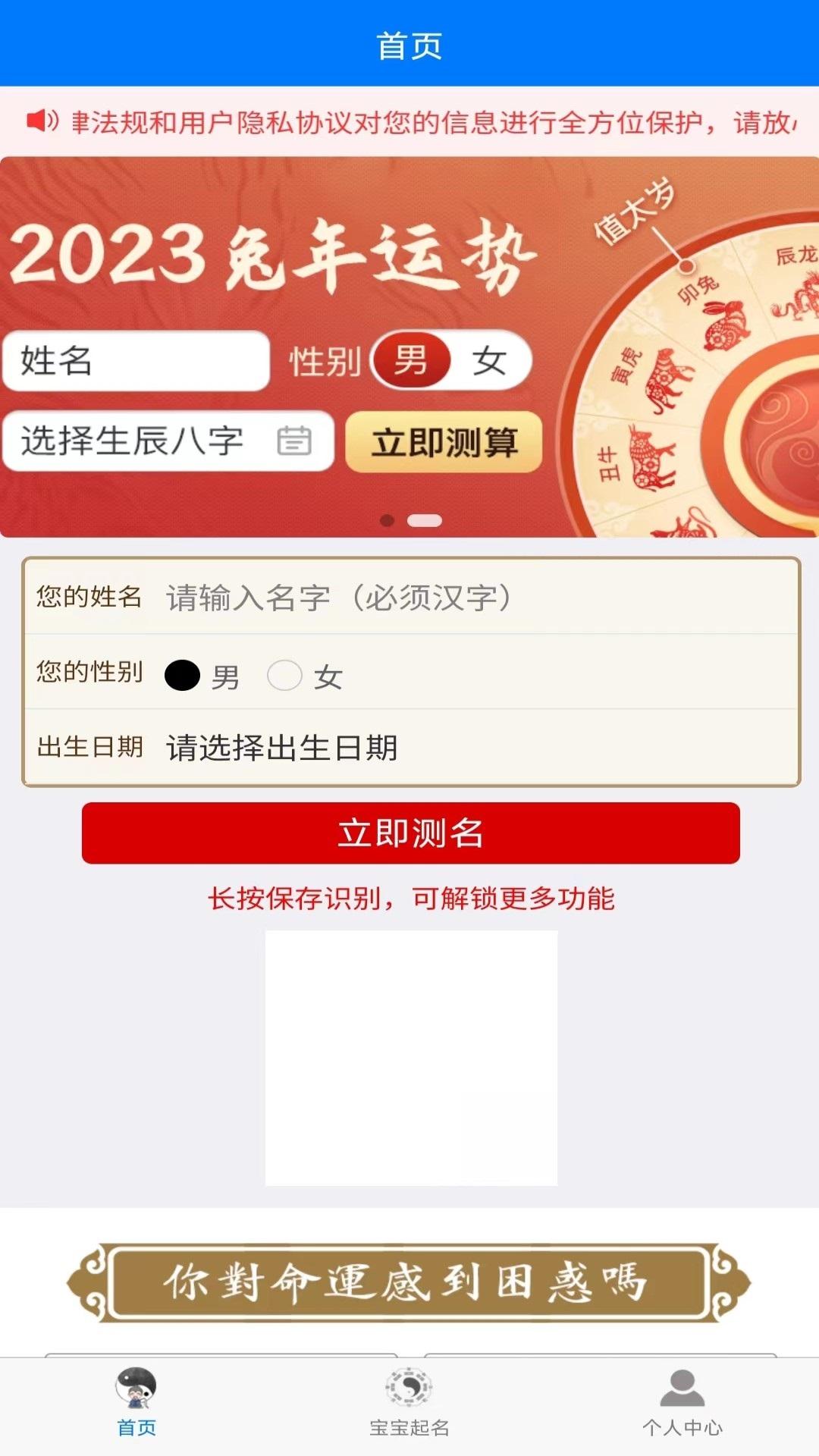Choose the 女 radio button under 您的性别
The image size is (819, 1456).
tap(285, 675)
